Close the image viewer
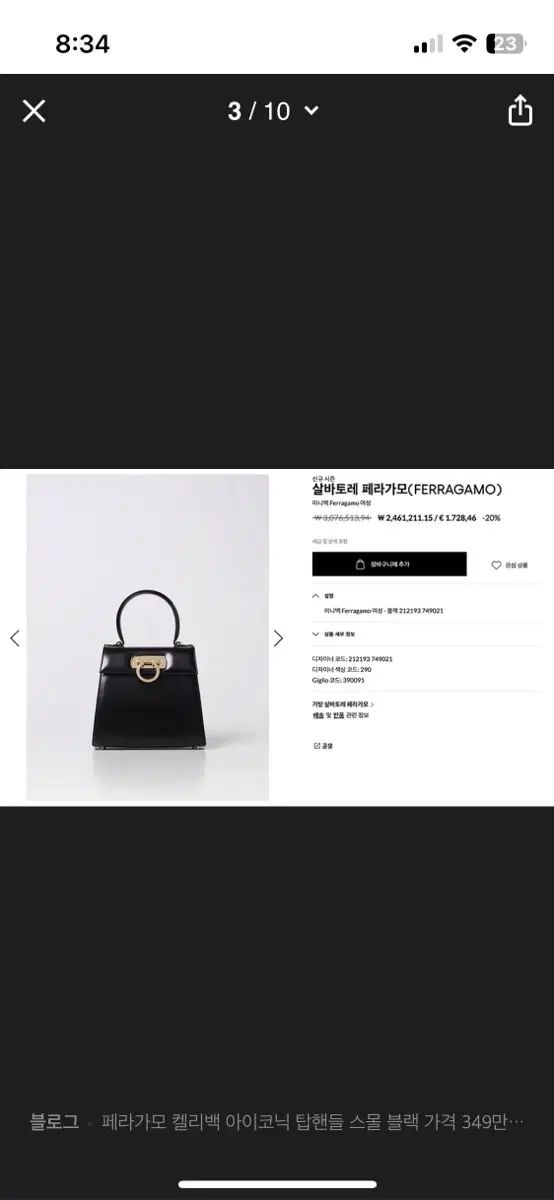 pyautogui.click(x=34, y=111)
